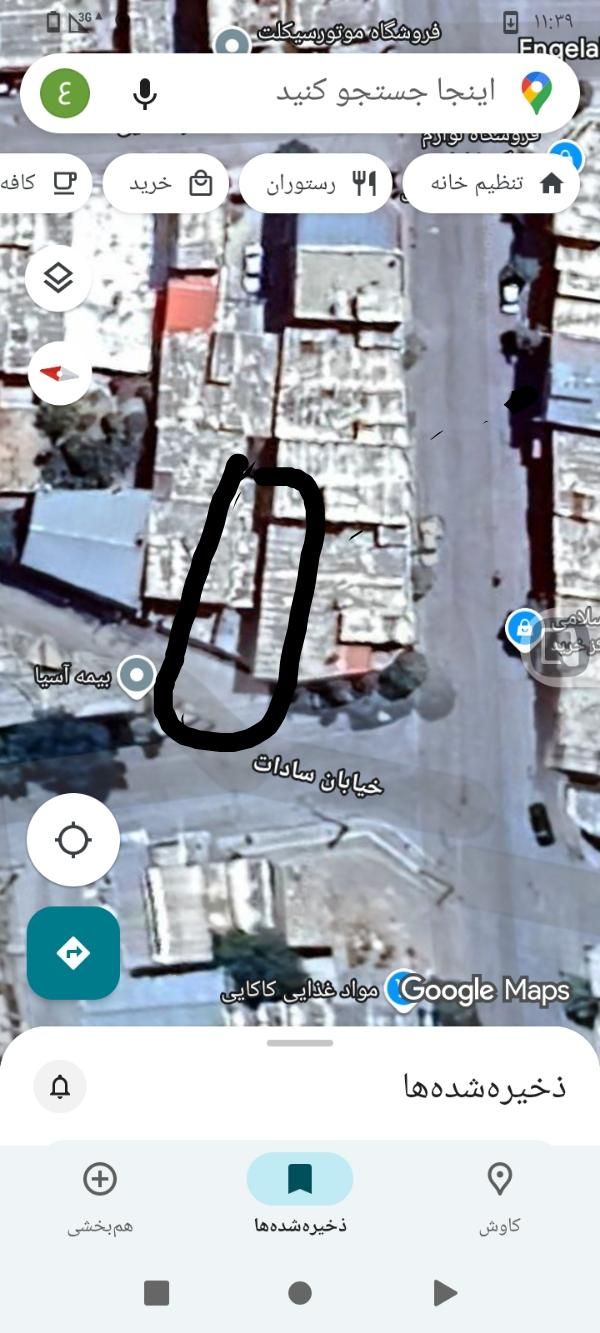Open the notifications bell in saved panel
The width and height of the screenshot is (600, 1333).
pos(60,1087)
